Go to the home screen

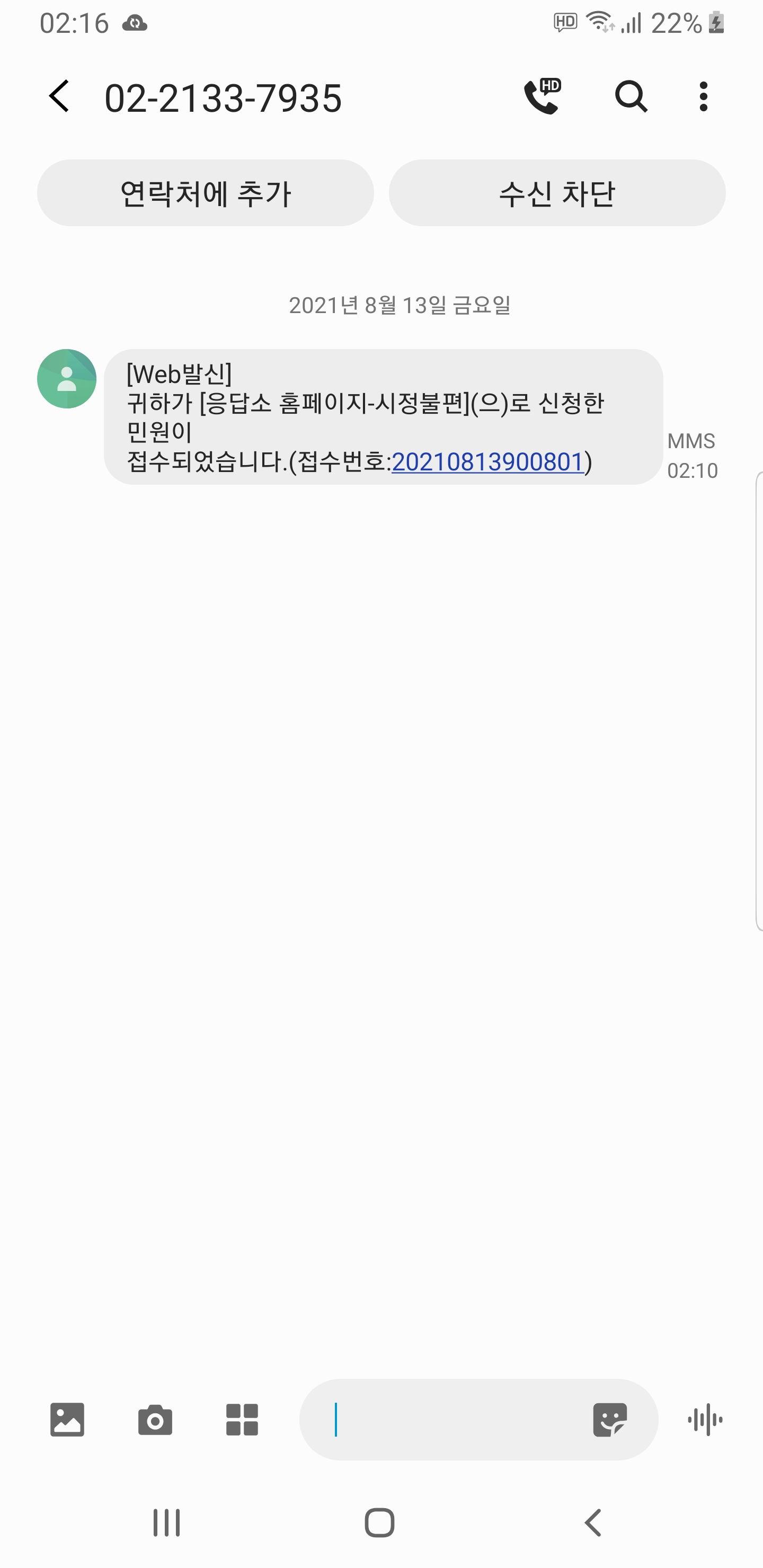point(379,1523)
